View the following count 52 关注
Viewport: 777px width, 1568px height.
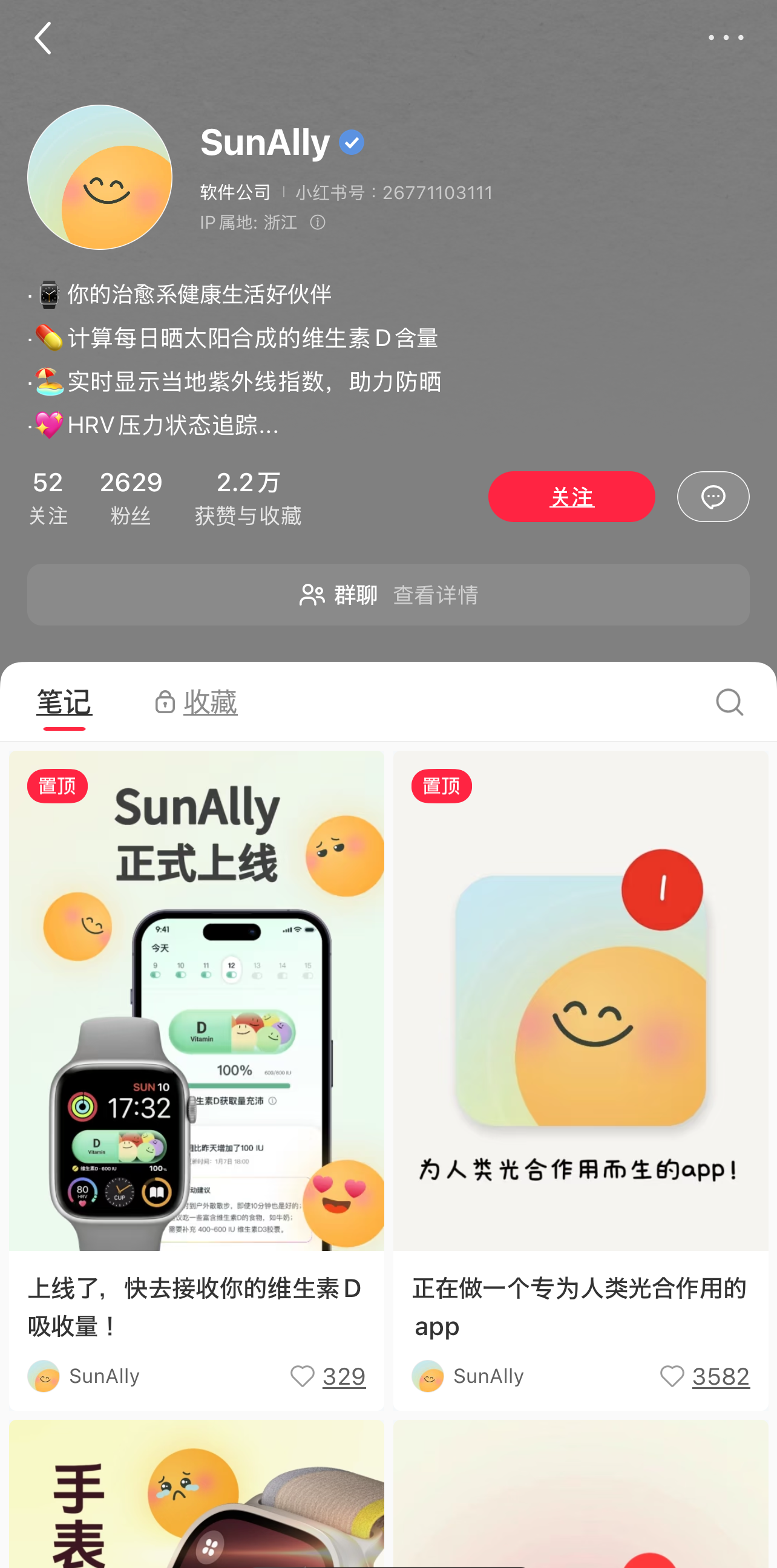(48, 498)
